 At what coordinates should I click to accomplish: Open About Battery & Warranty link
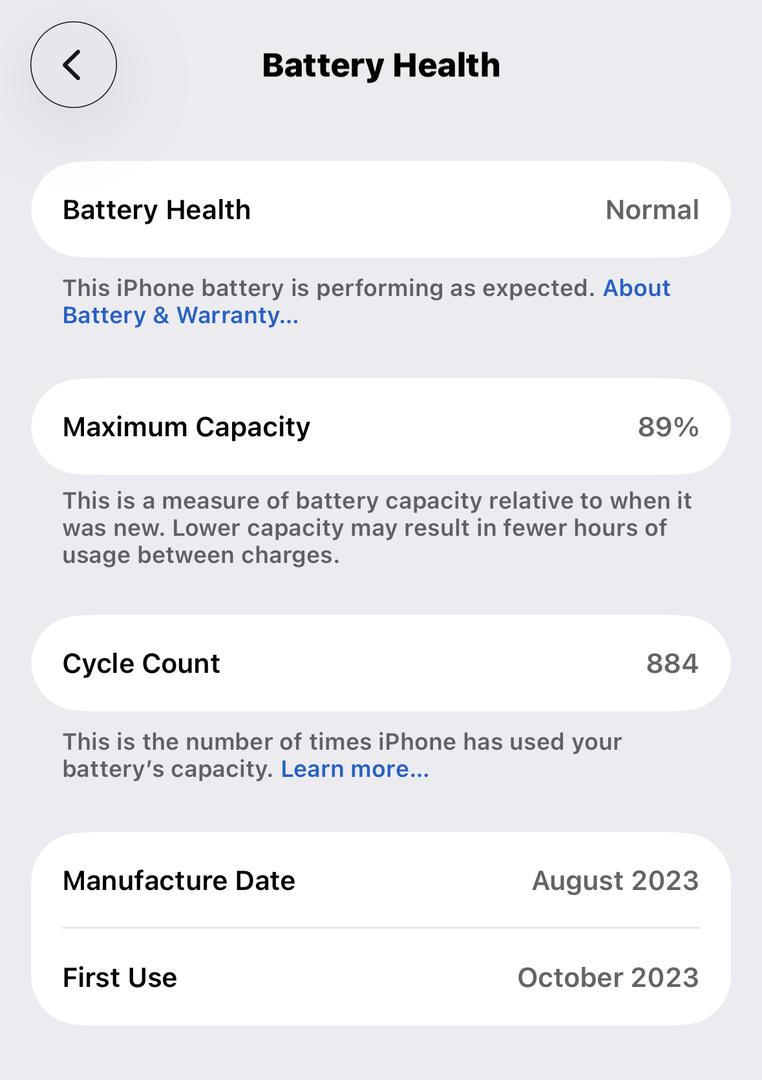tap(180, 316)
